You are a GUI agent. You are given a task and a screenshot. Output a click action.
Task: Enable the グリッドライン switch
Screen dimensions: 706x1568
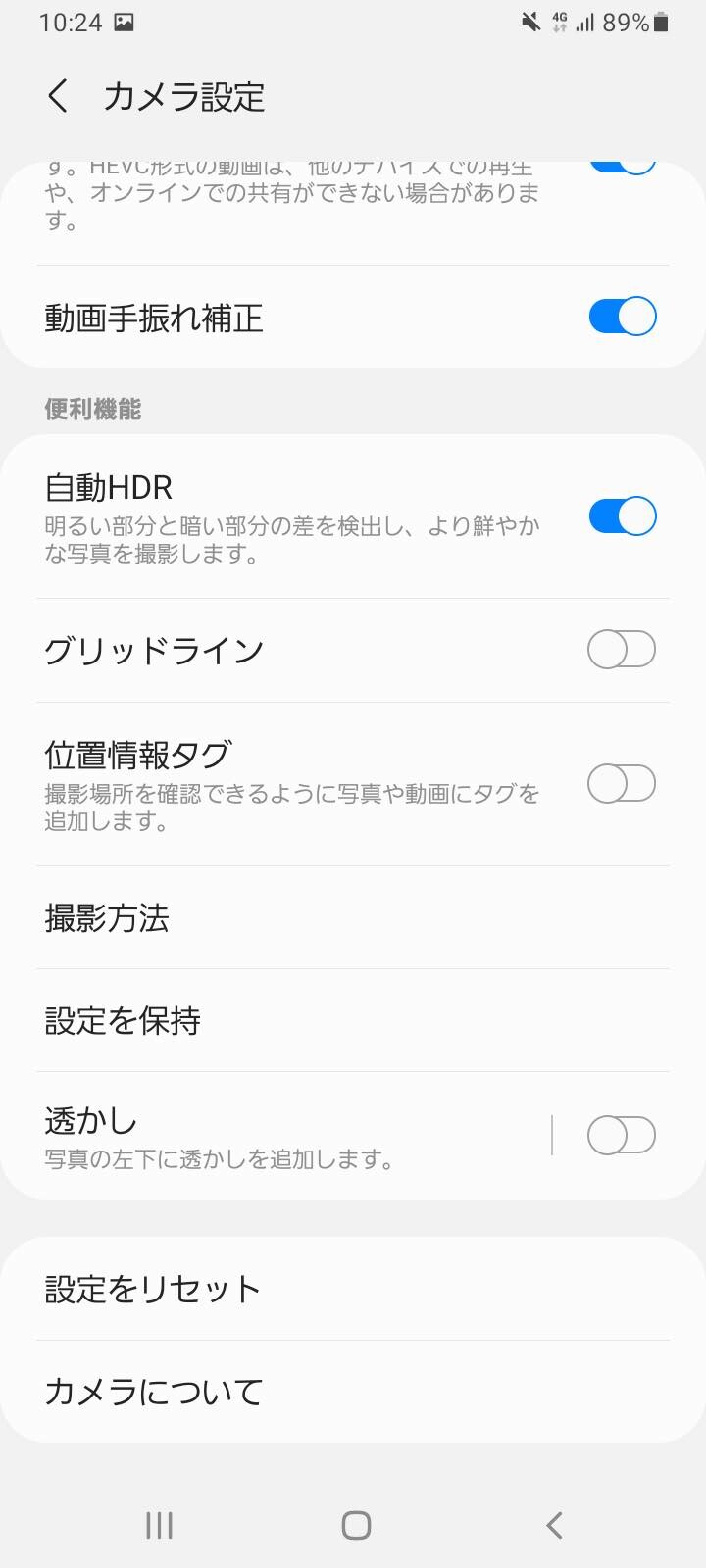[x=622, y=650]
